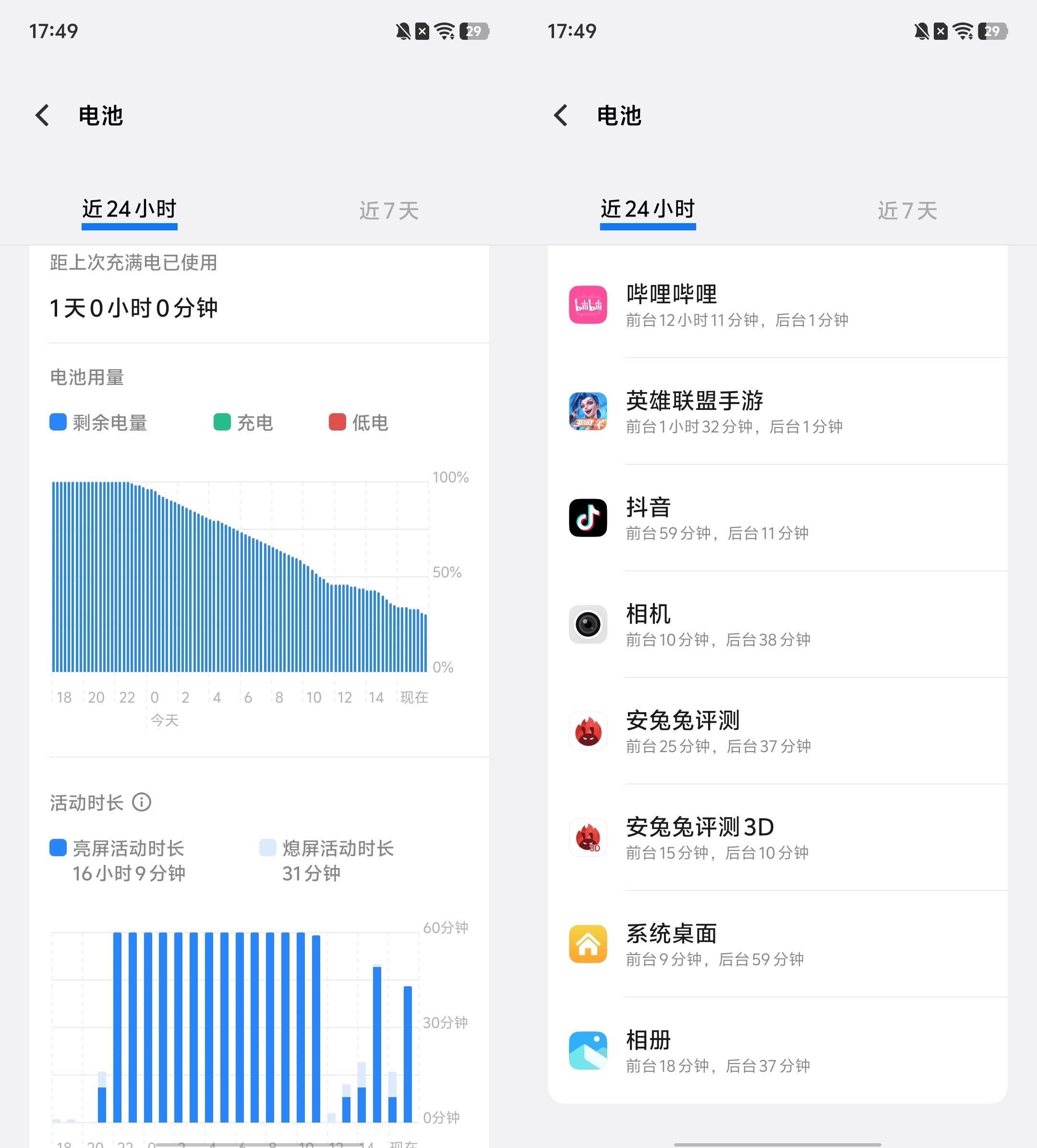Open 安兔兔评测3D battery usage details
This screenshot has width=1037, height=1148.
(x=777, y=837)
